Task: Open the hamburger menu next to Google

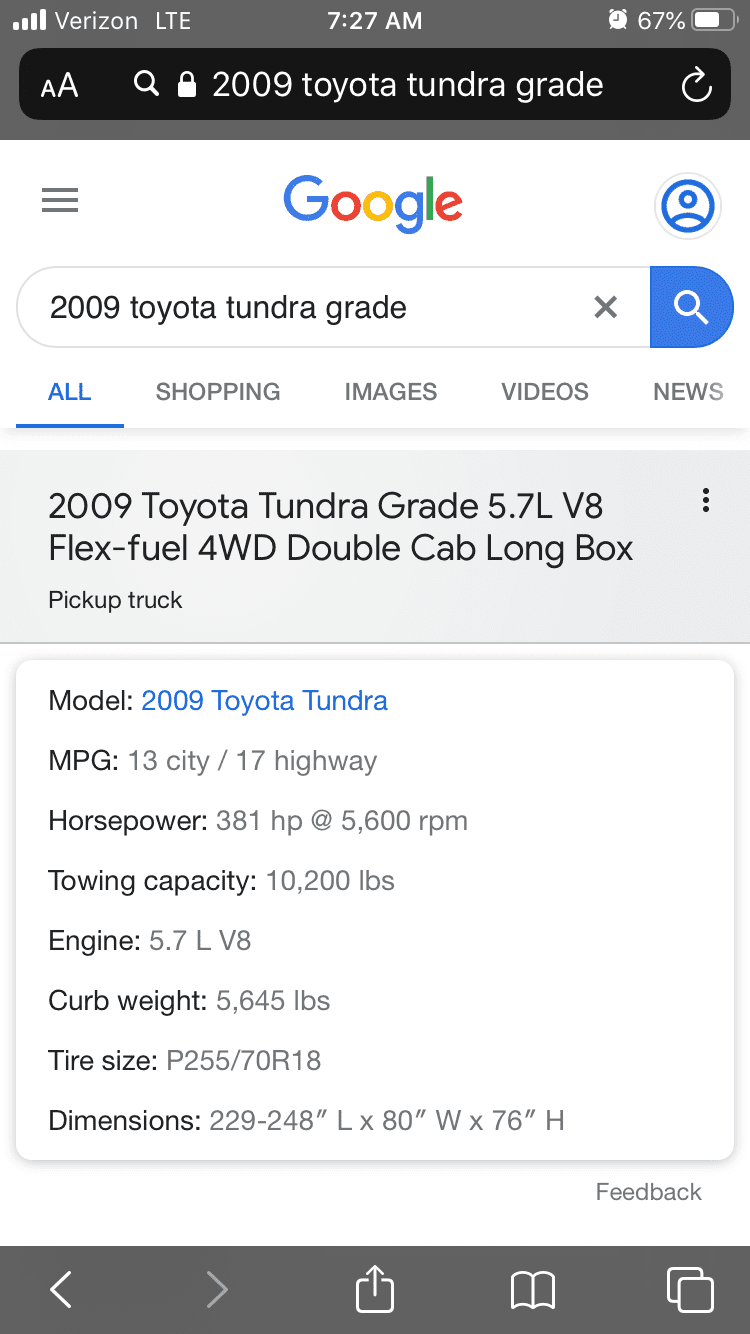Action: pos(60,200)
